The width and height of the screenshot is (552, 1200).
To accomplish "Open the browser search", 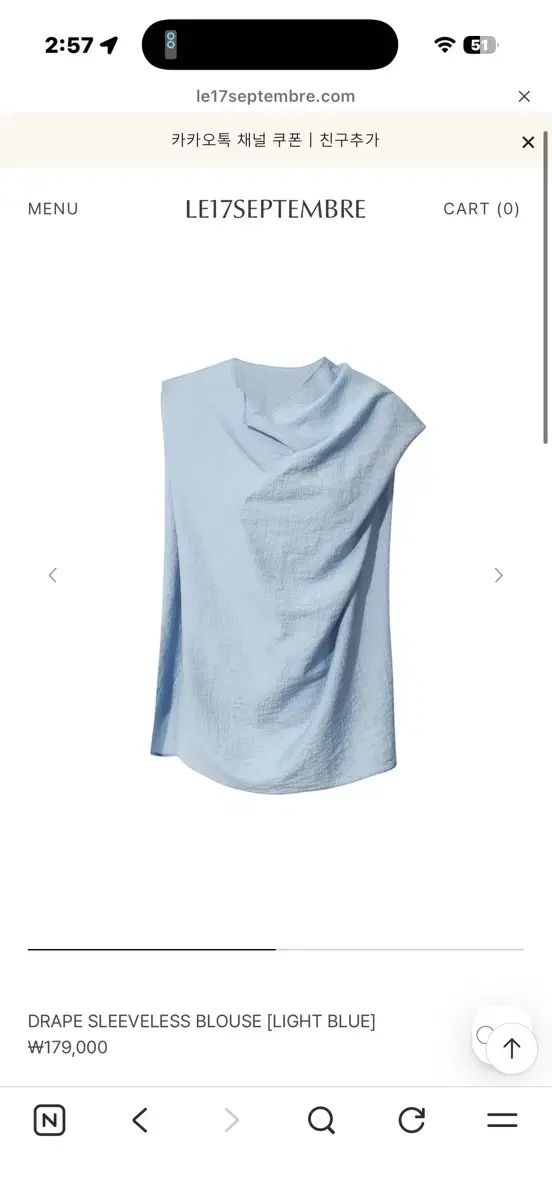I will 321,1120.
